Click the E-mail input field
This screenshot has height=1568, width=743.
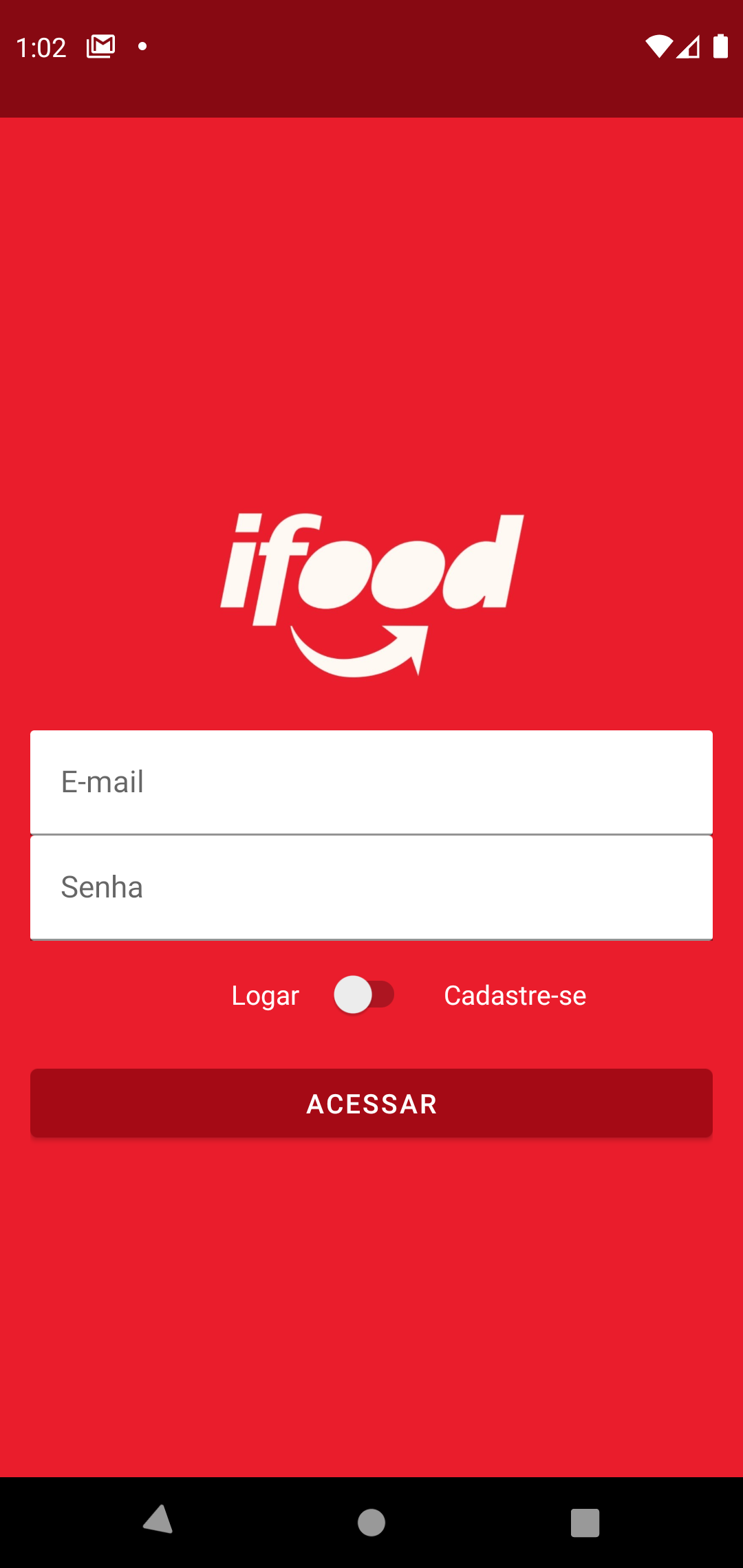pos(371,781)
